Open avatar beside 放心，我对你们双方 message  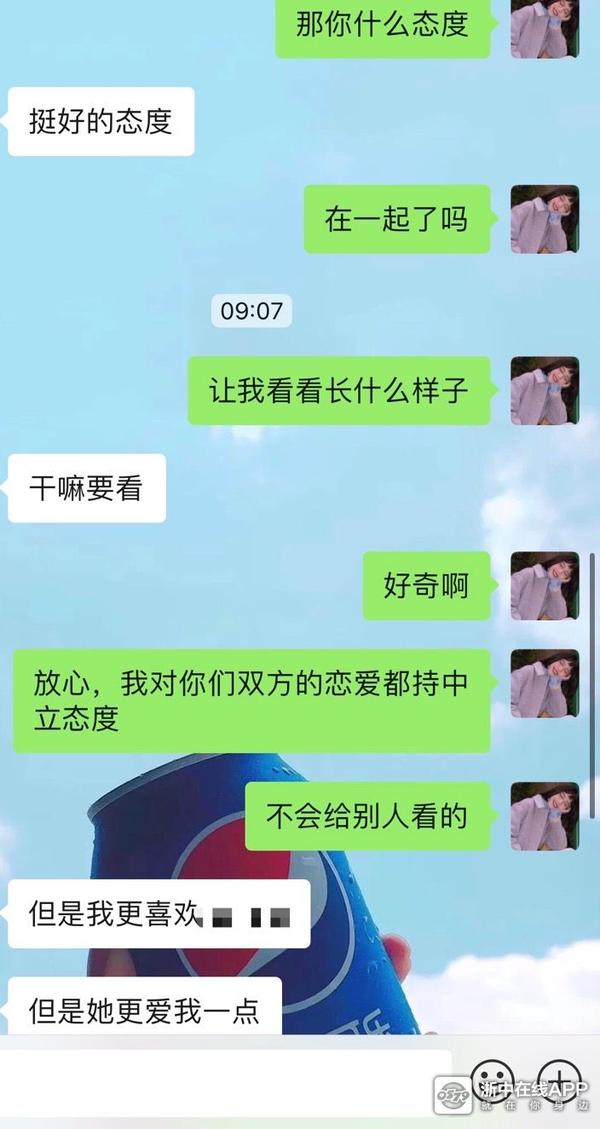click(x=545, y=683)
